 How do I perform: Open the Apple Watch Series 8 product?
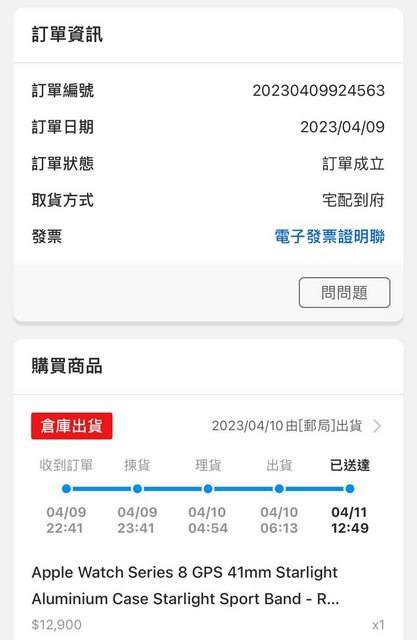click(185, 585)
